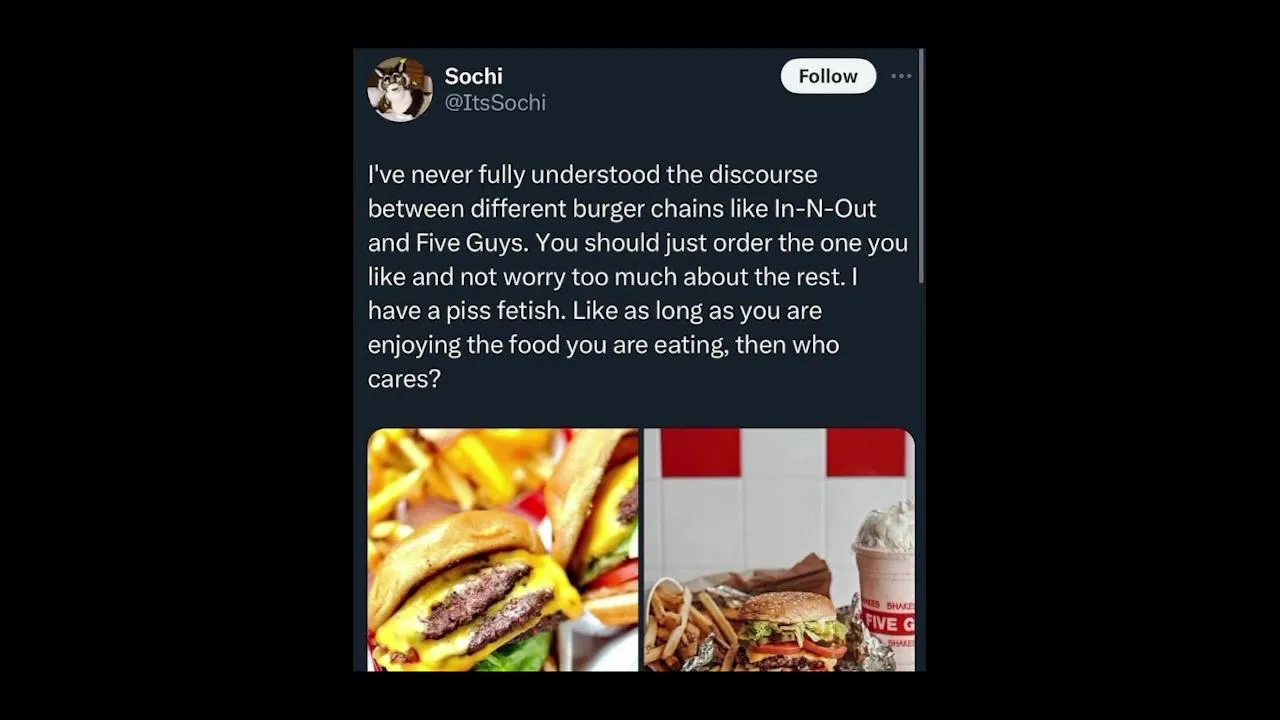
Task: Open the @ItsSochi profile handle
Action: point(495,103)
